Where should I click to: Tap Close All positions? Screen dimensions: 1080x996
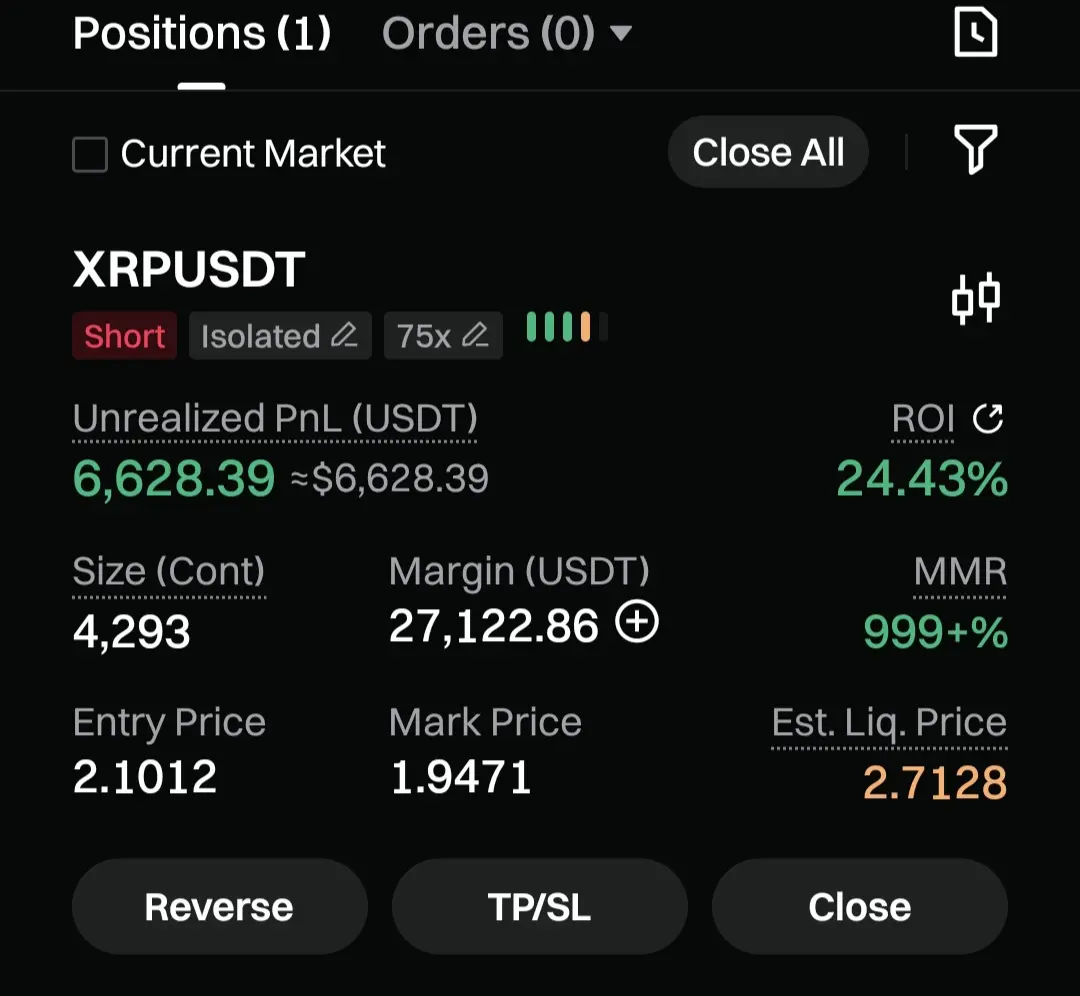pyautogui.click(x=768, y=153)
